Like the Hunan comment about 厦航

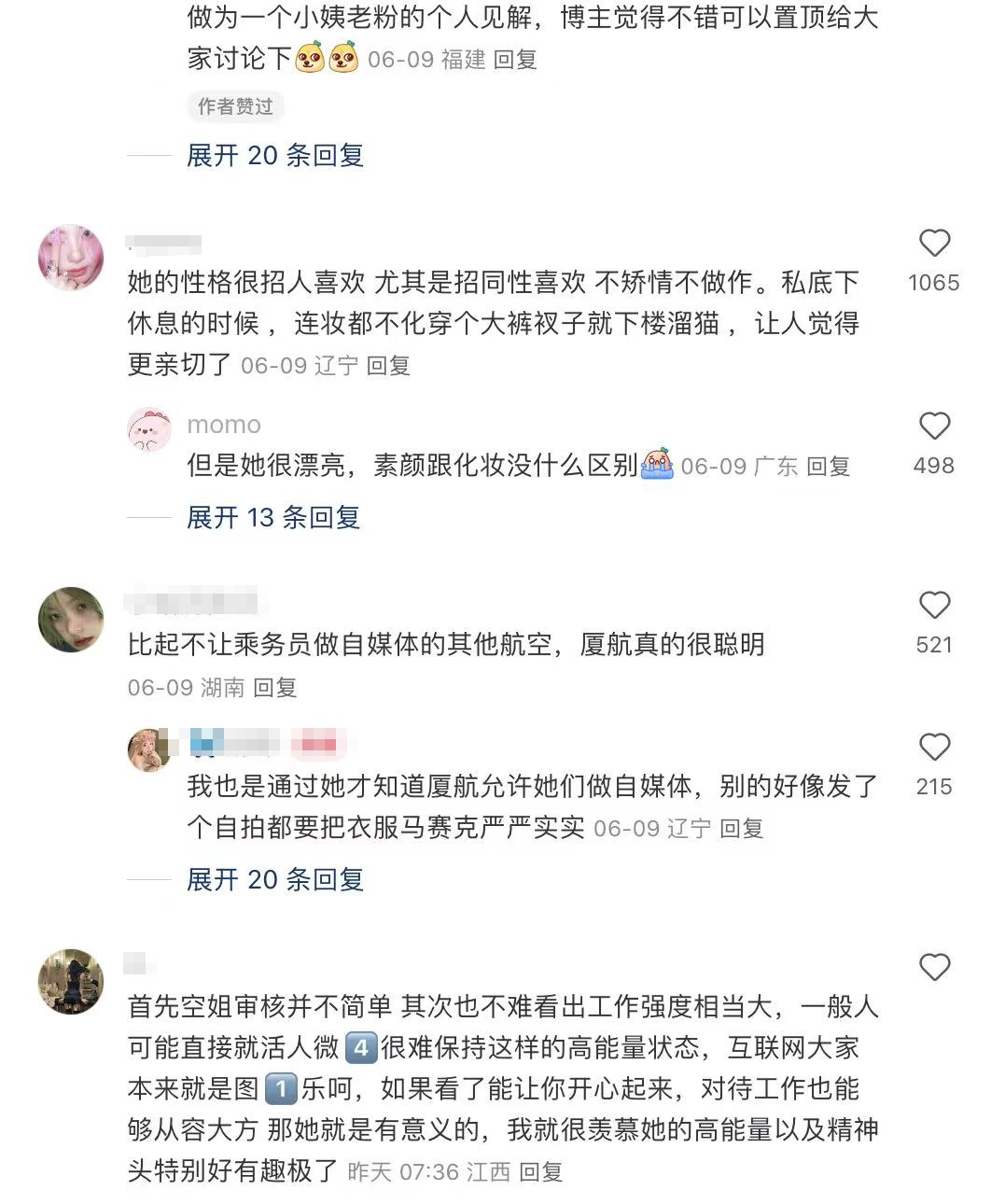[934, 606]
